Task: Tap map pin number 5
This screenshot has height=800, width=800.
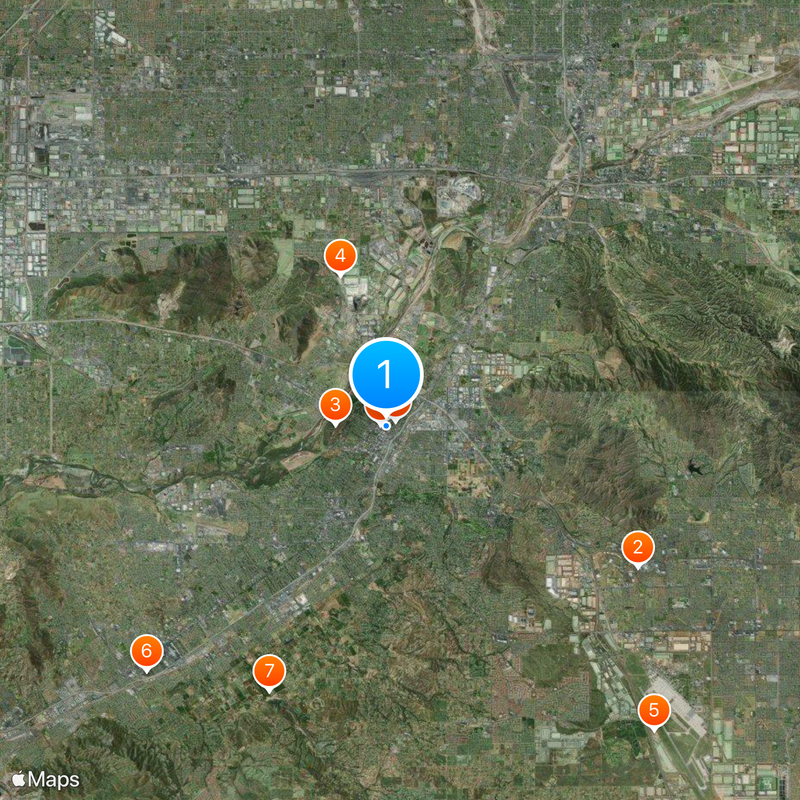Action: point(654,711)
